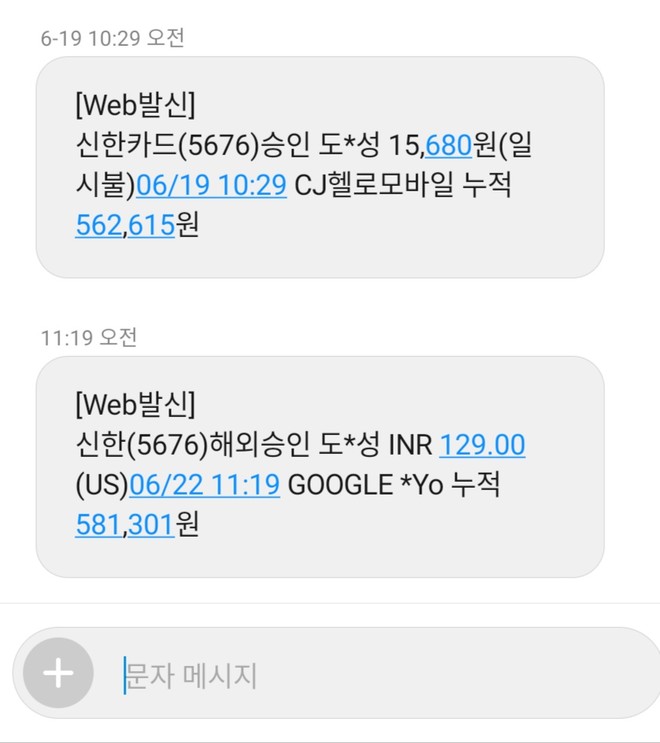Tap the linked amount 129.00
Viewport: 660px width, 743px height.
click(x=482, y=445)
